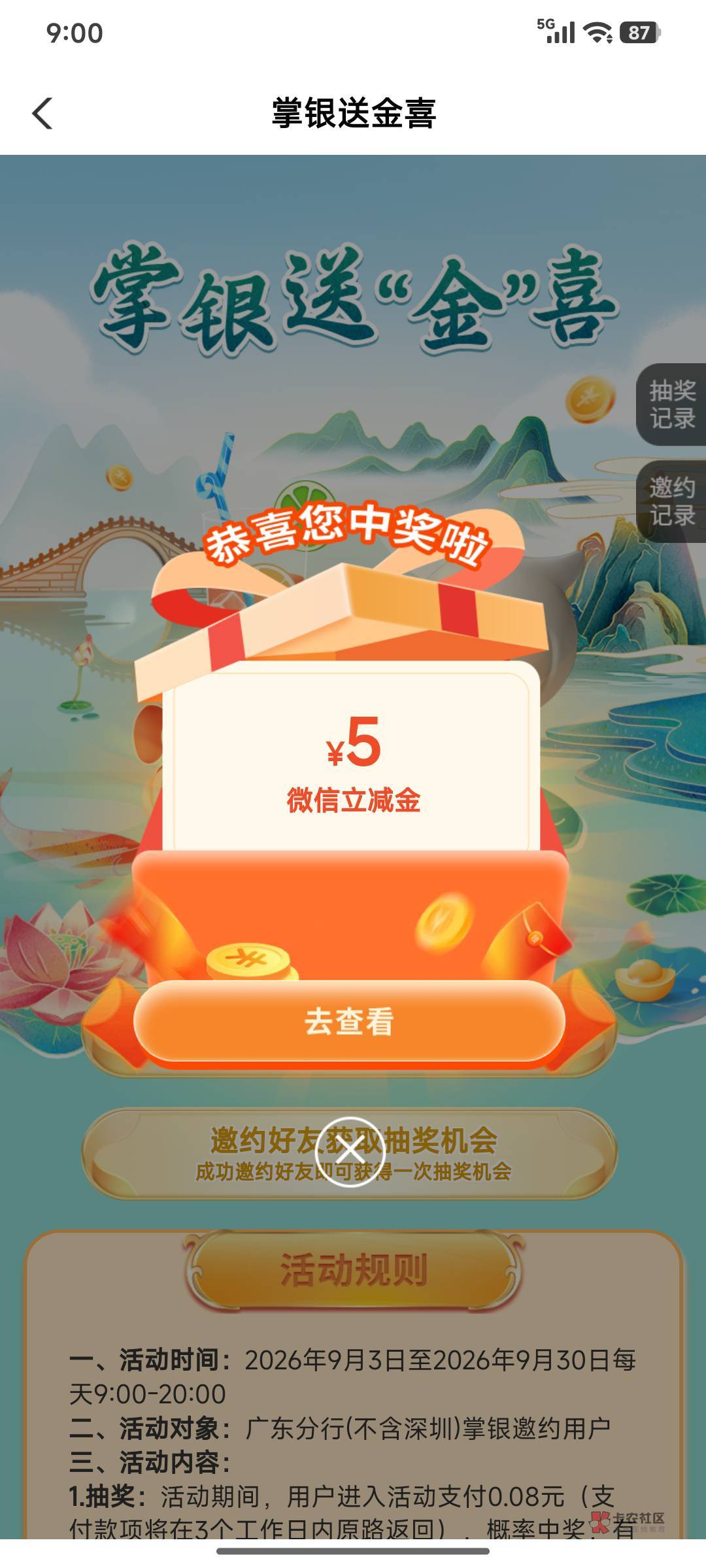Viewport: 706px width, 1568px height.
Task: Open 邀约记录 side tab
Action: tap(671, 501)
